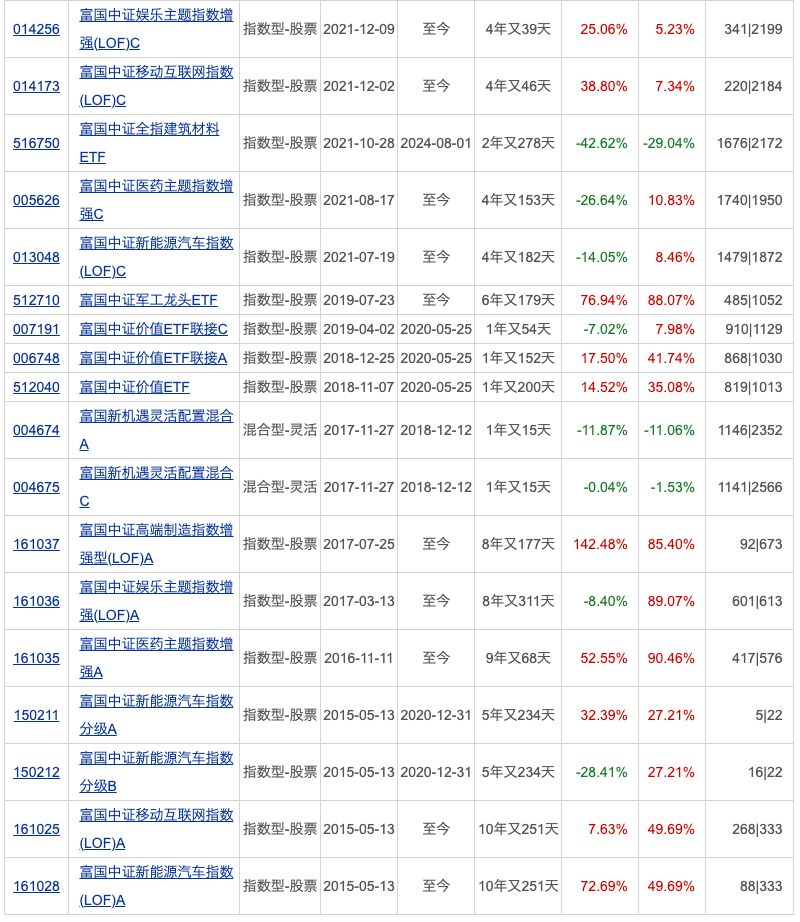The width and height of the screenshot is (800, 922).
Task: Open fund code 004675 link
Action: (x=36, y=488)
